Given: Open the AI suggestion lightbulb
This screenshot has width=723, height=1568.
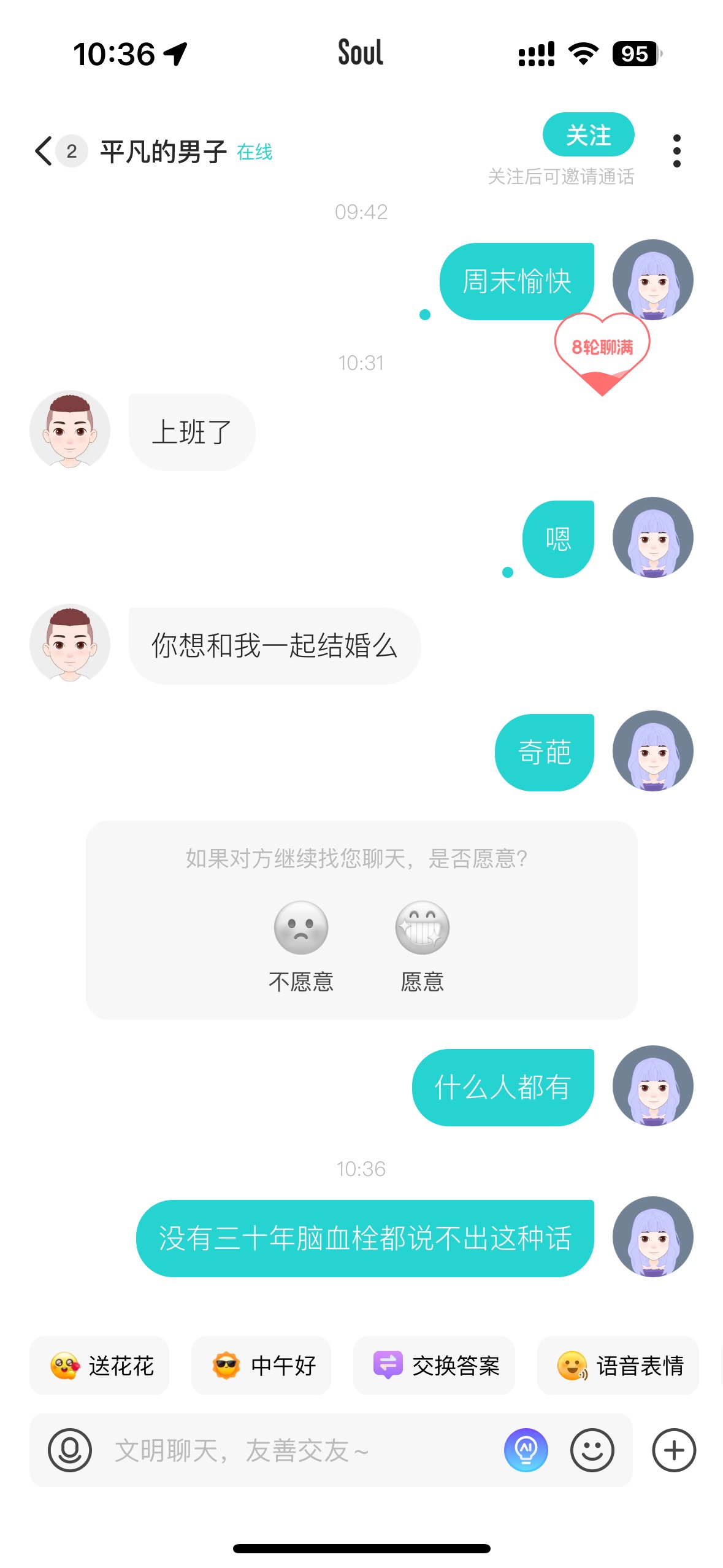Looking at the screenshot, I should point(526,1450).
